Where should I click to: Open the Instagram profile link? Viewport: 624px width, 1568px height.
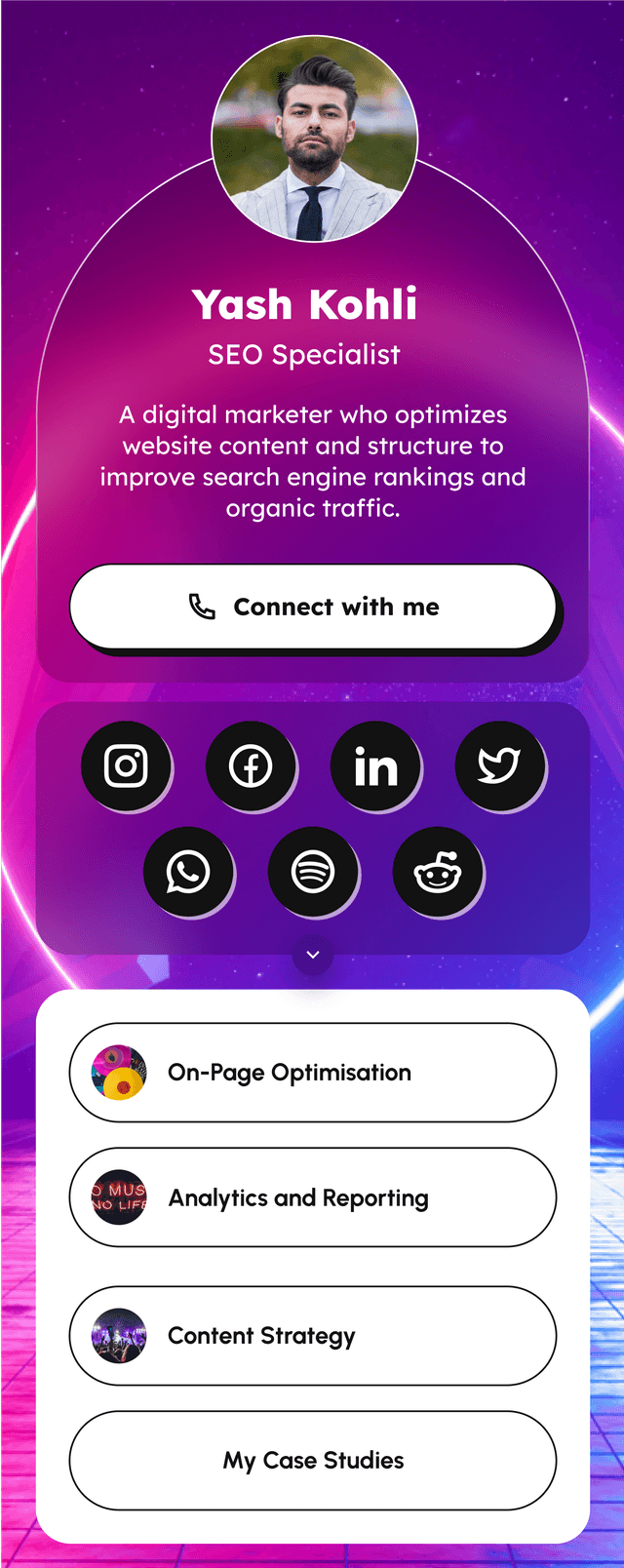(x=126, y=766)
